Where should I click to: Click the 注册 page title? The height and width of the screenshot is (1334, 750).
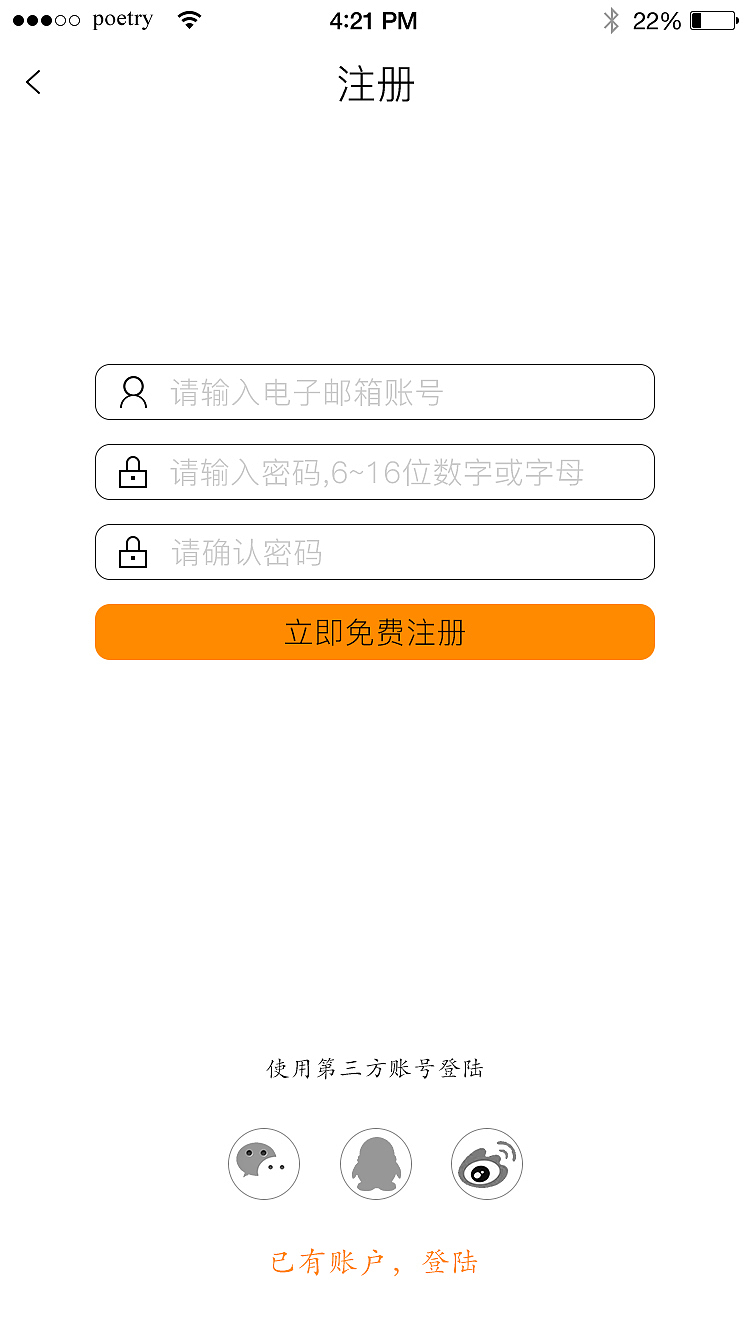(x=375, y=85)
